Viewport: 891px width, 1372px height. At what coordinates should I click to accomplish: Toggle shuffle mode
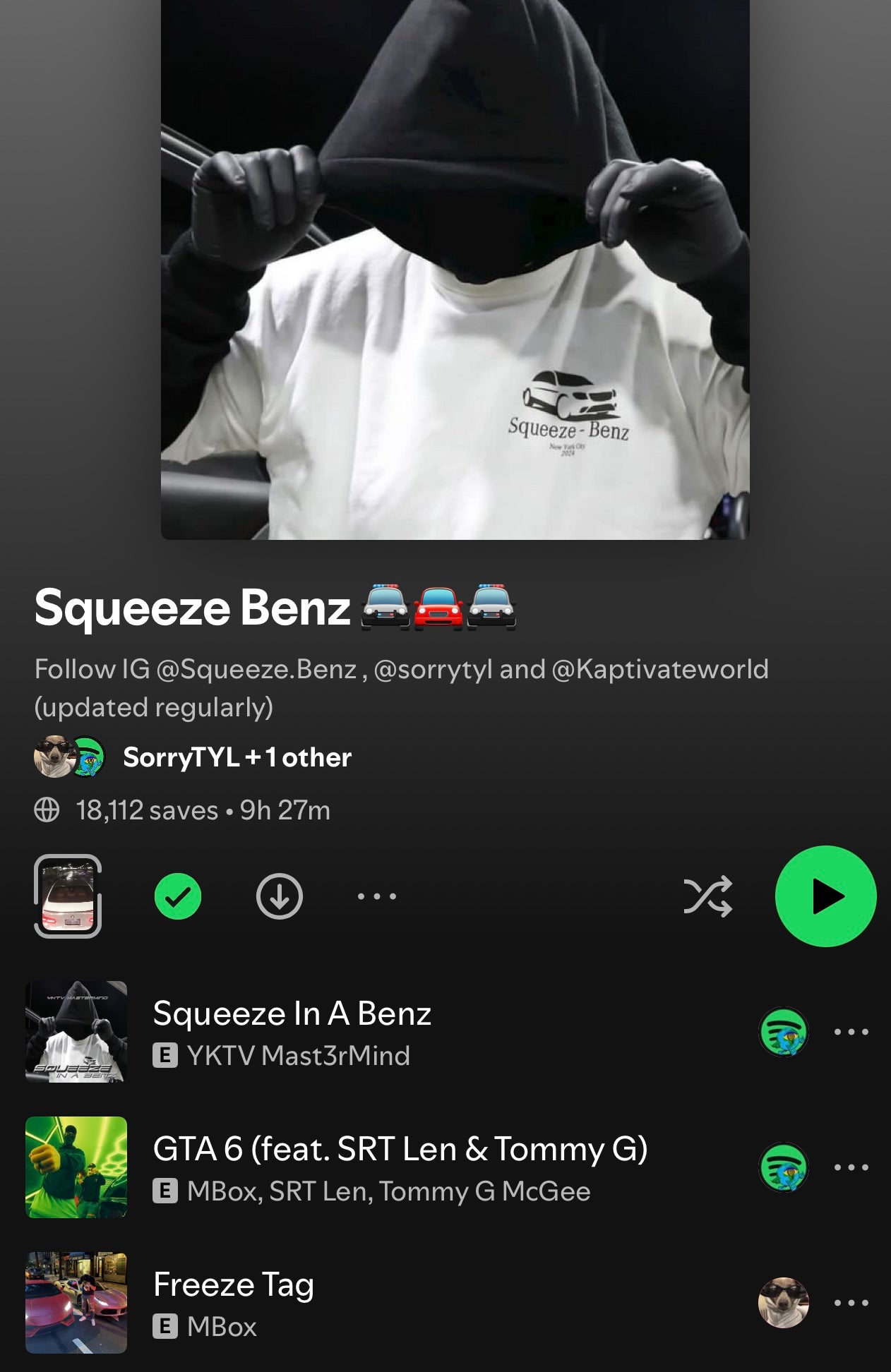pyautogui.click(x=707, y=897)
